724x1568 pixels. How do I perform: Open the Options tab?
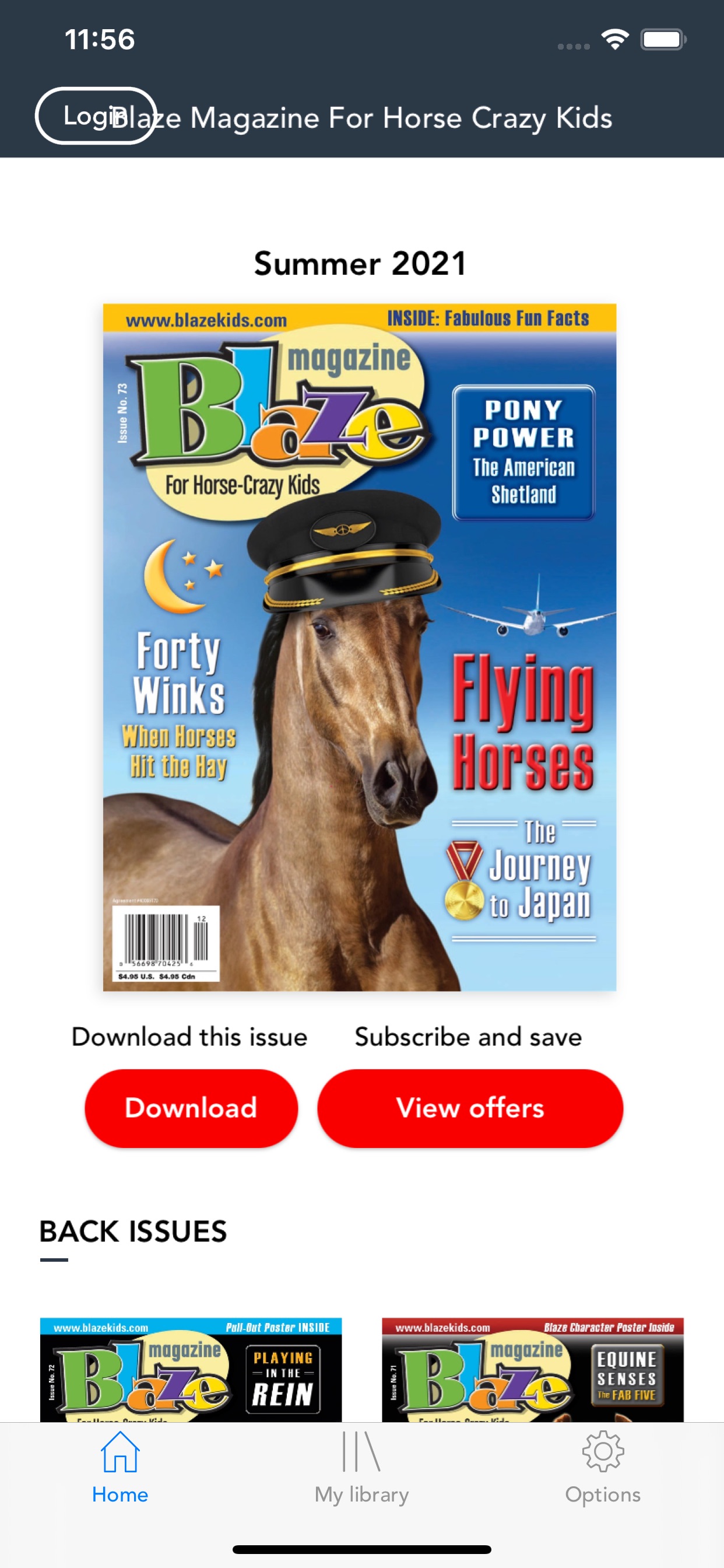coord(602,1468)
